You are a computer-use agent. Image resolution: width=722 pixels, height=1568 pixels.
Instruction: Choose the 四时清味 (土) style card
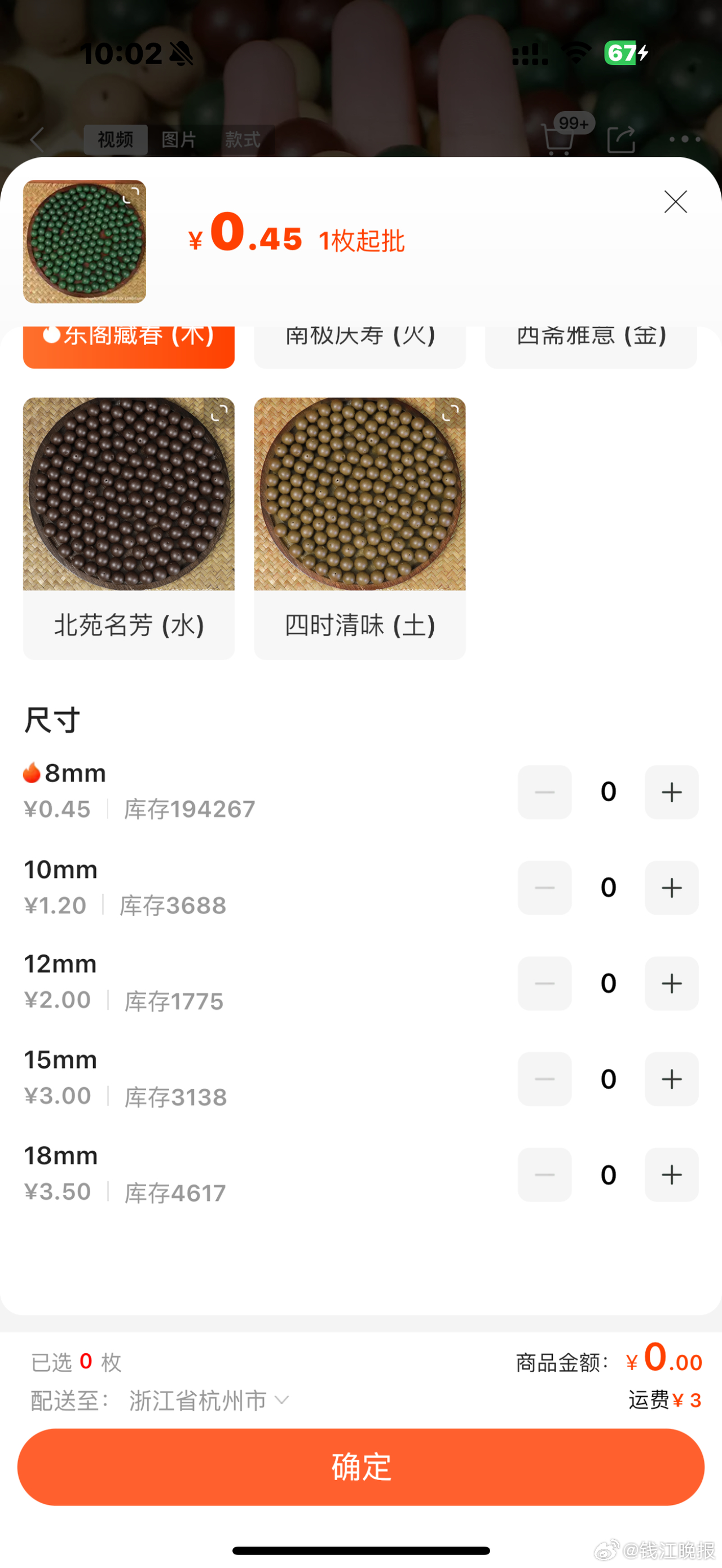pos(360,528)
